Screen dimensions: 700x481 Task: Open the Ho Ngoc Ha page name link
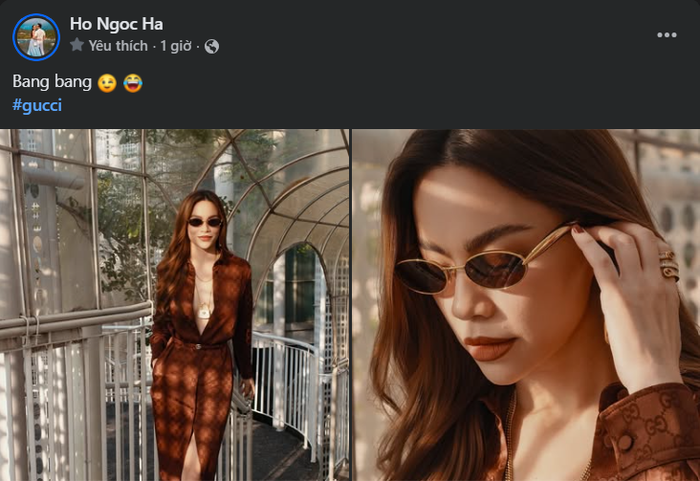[x=116, y=23]
